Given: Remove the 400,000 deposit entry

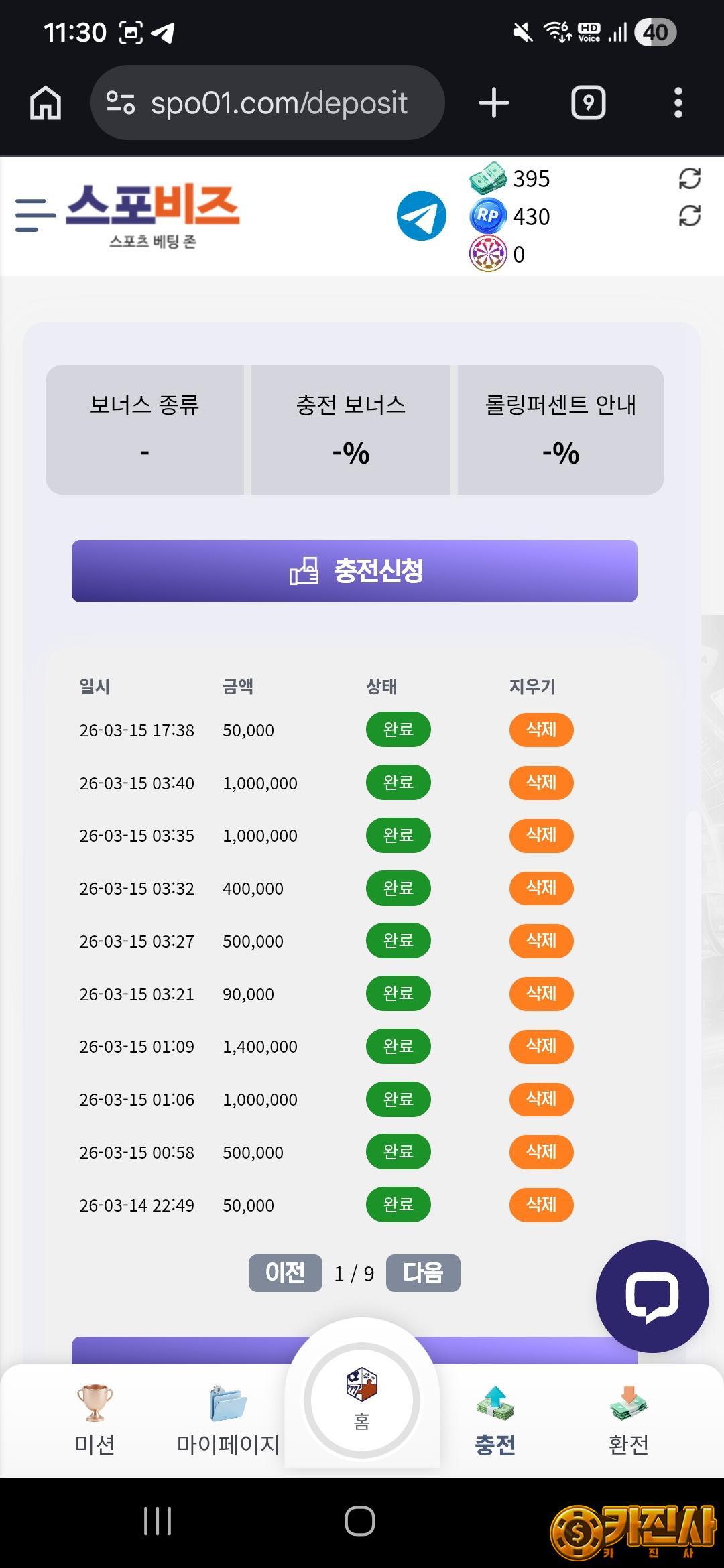Looking at the screenshot, I should 541,888.
